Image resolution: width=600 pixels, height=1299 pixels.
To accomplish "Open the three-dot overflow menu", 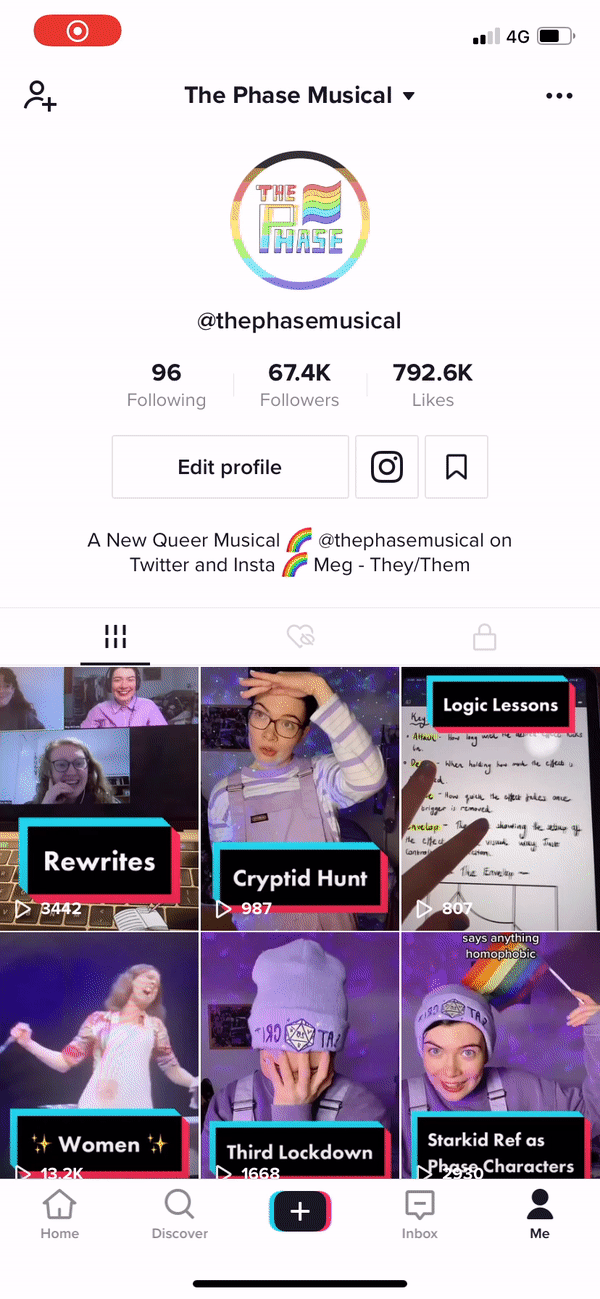I will click(x=559, y=96).
